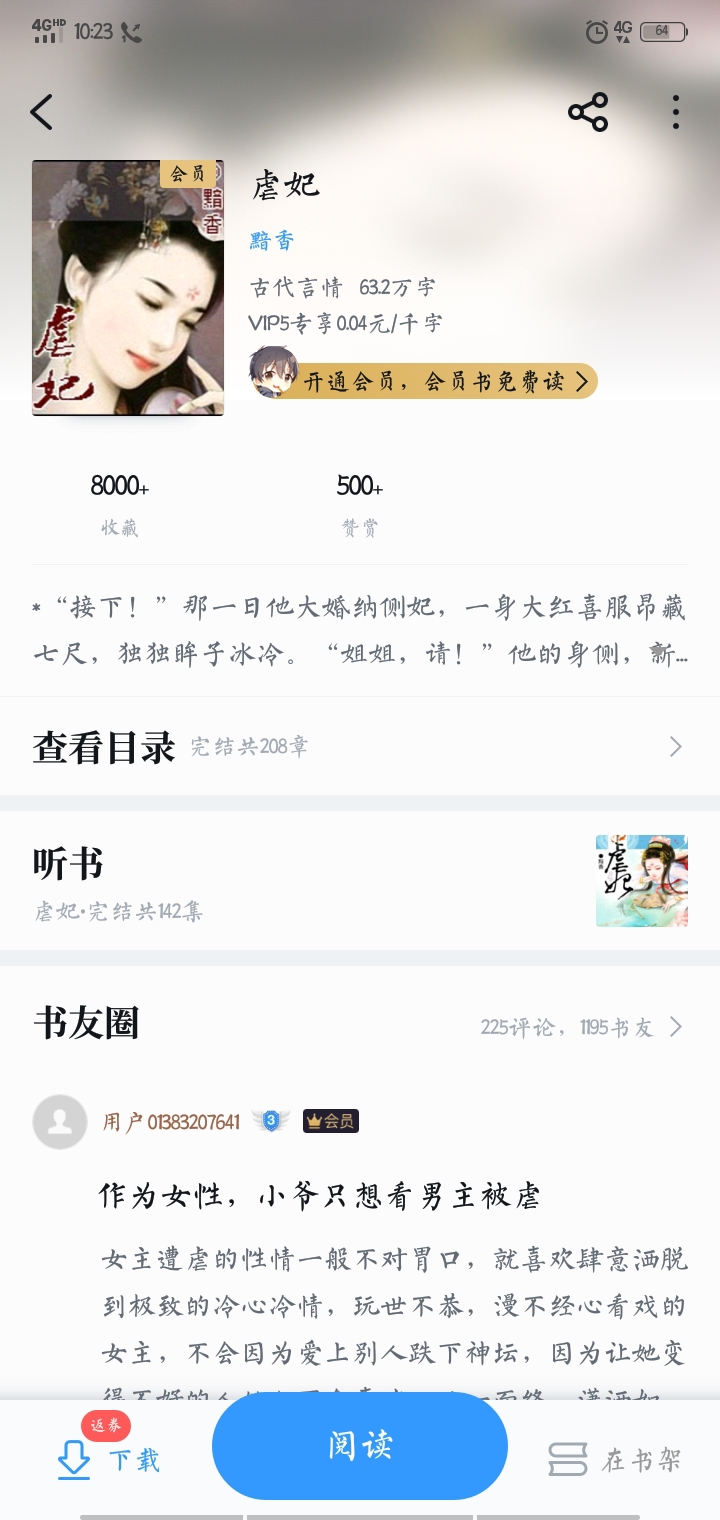Open the review 作为女性，小爷只想看男主被虐
Image resolution: width=720 pixels, height=1520 pixels.
[x=320, y=1196]
